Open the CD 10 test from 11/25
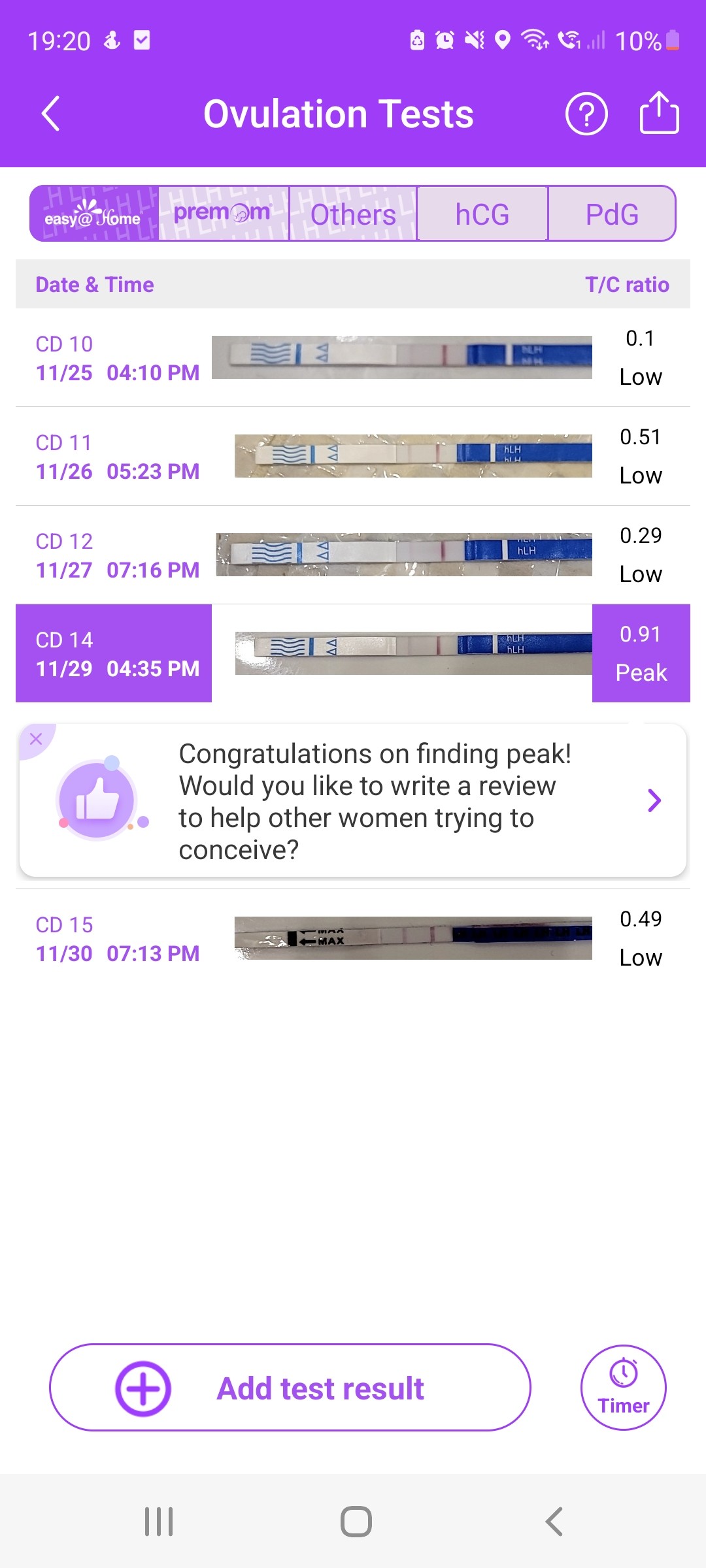706x1568 pixels. click(353, 358)
